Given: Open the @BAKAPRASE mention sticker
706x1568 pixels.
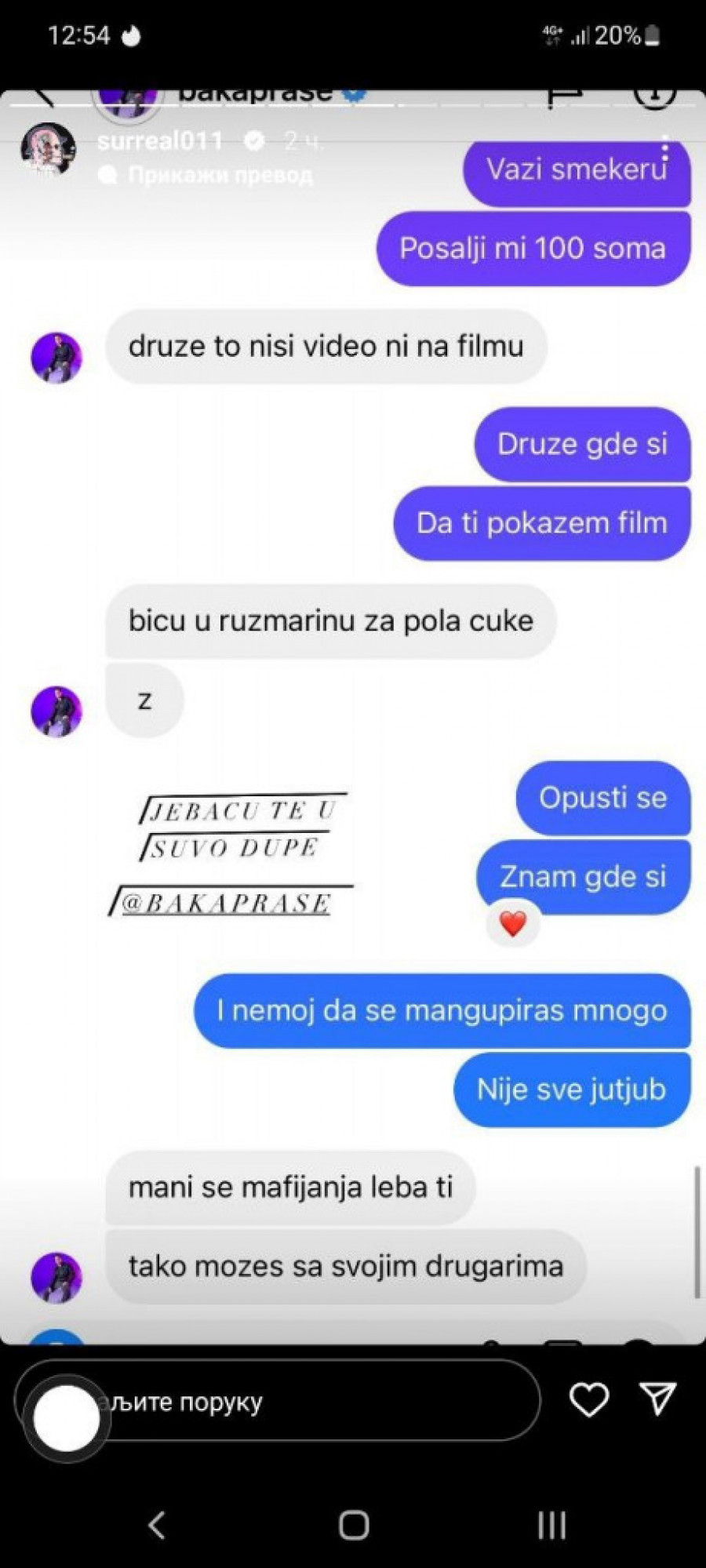Looking at the screenshot, I should click(227, 904).
